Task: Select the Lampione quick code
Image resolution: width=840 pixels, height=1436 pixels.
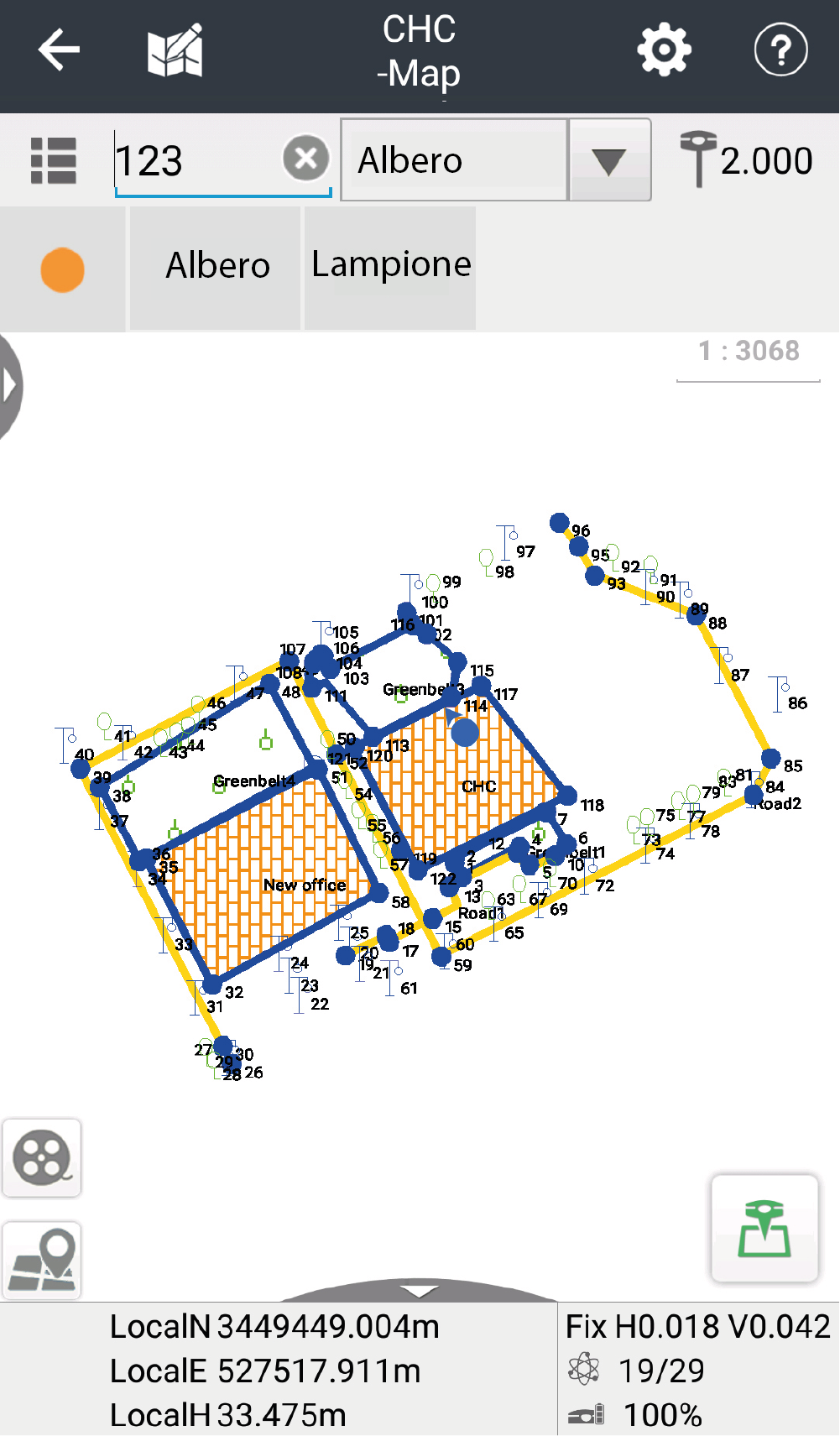Action: pos(391,266)
